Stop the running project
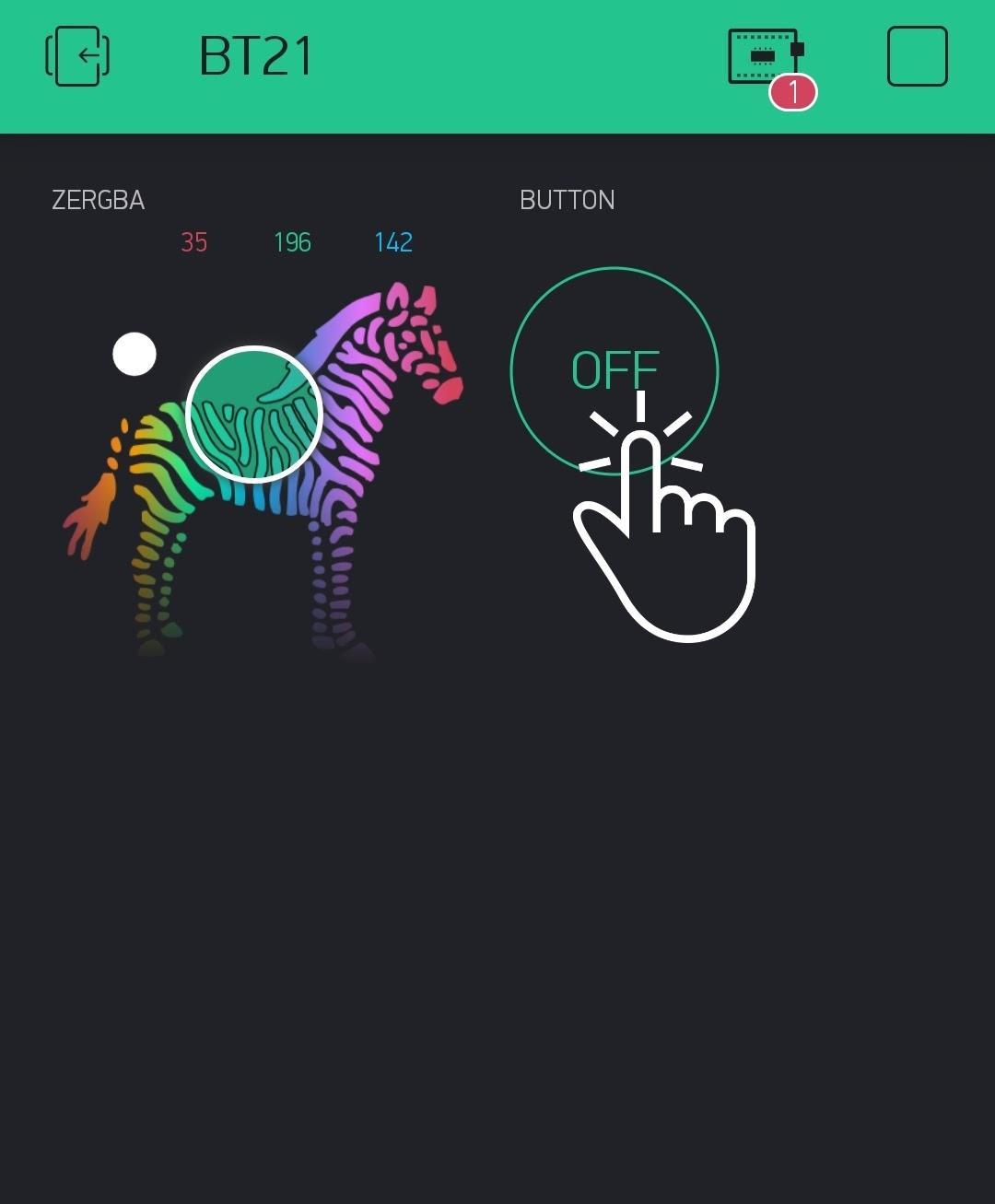Viewport: 995px width, 1204px height. pyautogui.click(x=917, y=56)
